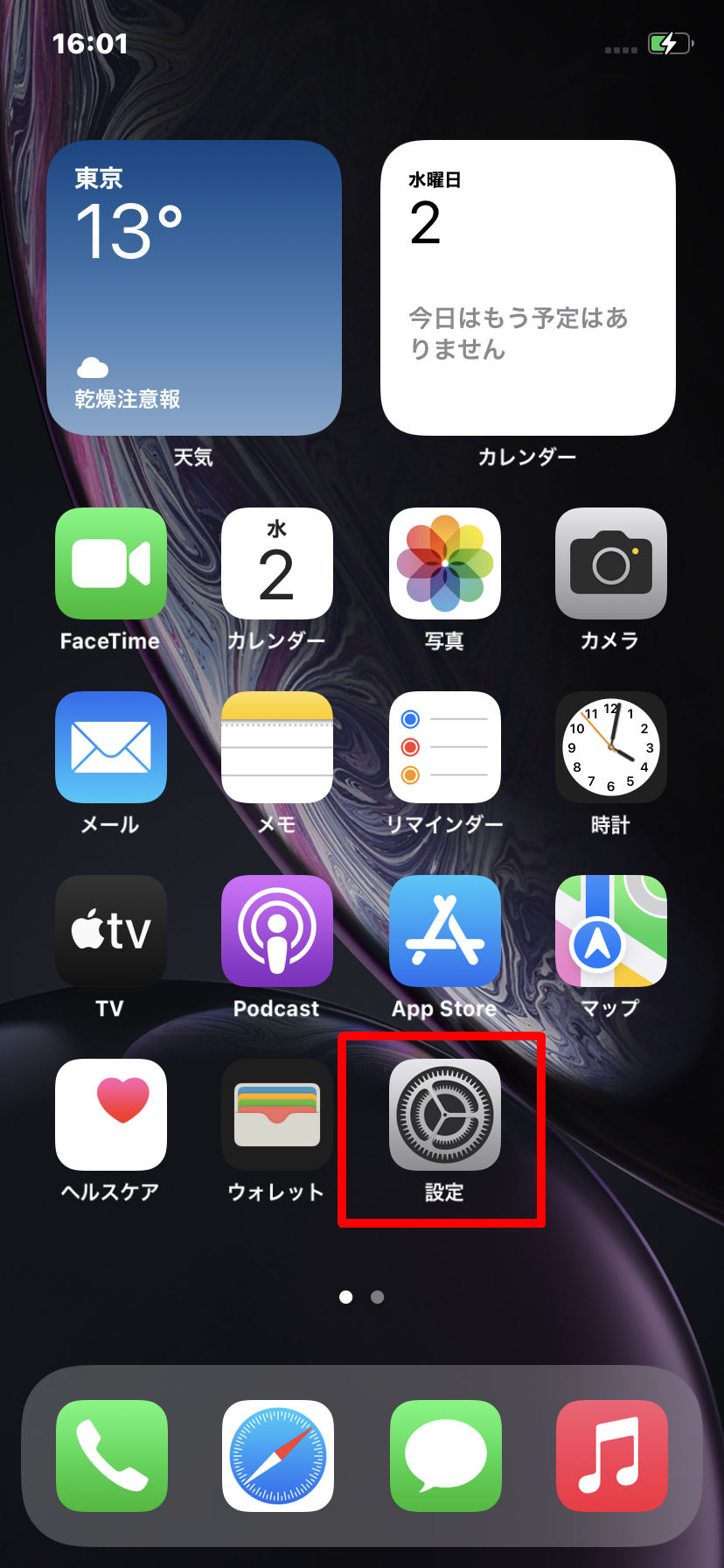
Task: Open the Music app in the dock
Action: point(611,1456)
